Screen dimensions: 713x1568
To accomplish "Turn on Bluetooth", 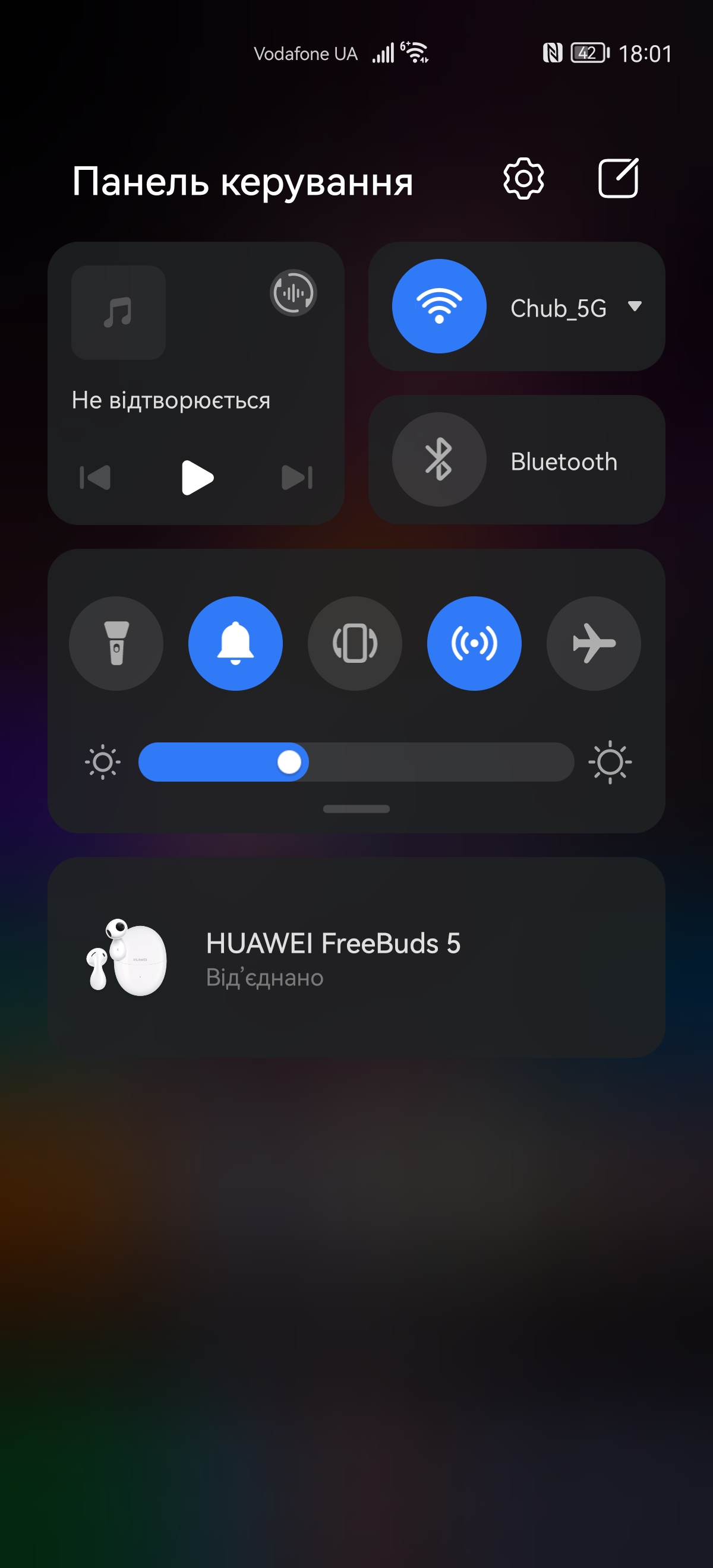I will click(439, 460).
